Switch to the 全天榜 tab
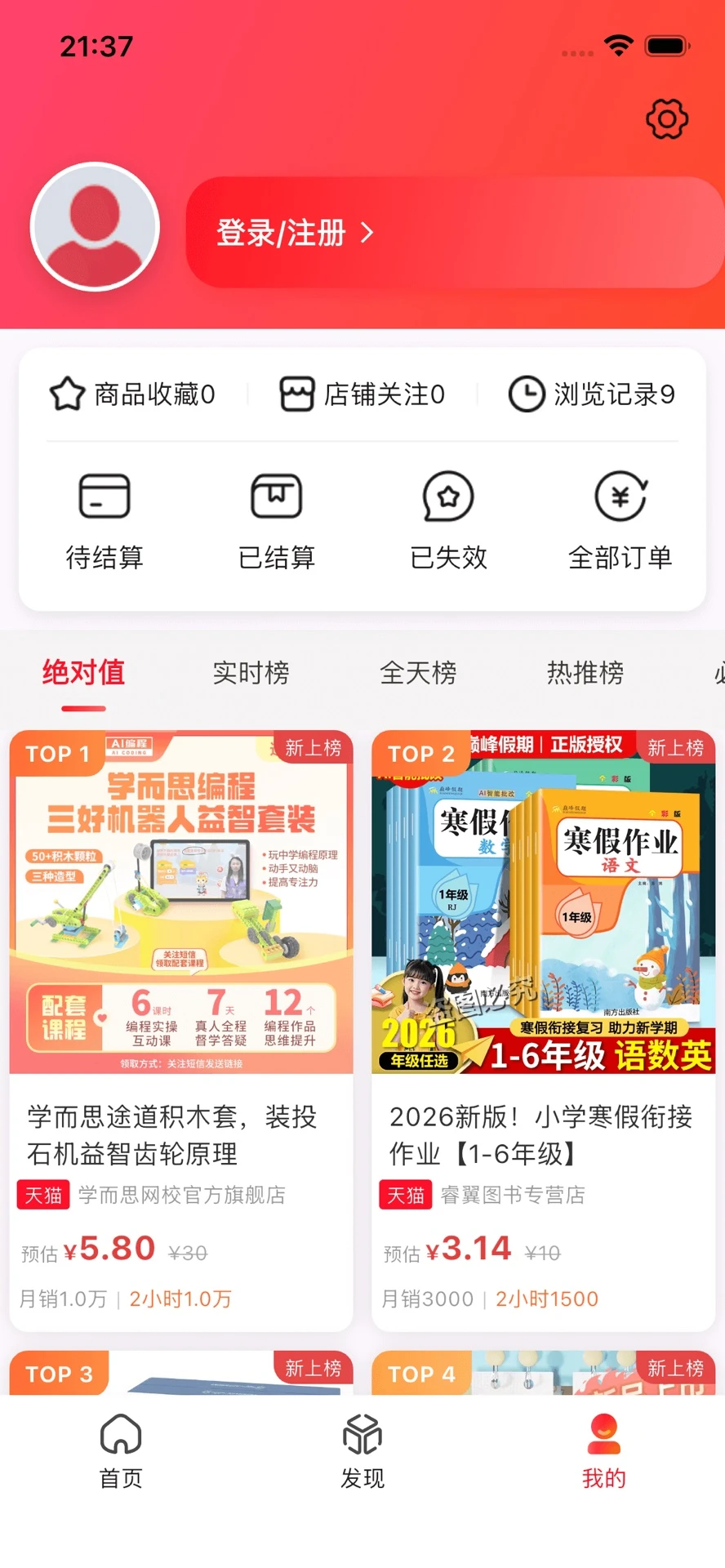This screenshot has width=725, height=1568. [418, 673]
